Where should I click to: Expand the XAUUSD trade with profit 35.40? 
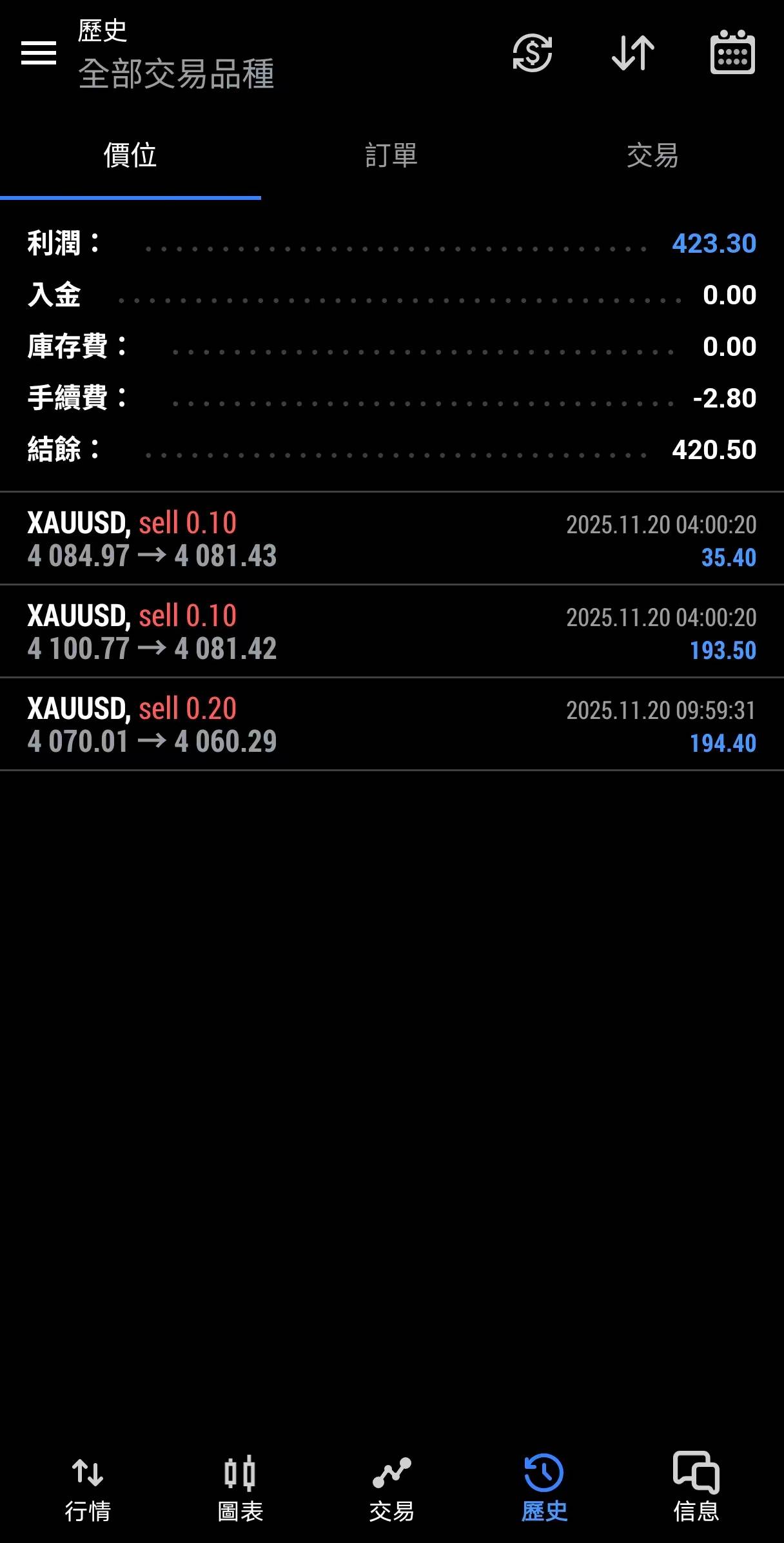point(391,539)
